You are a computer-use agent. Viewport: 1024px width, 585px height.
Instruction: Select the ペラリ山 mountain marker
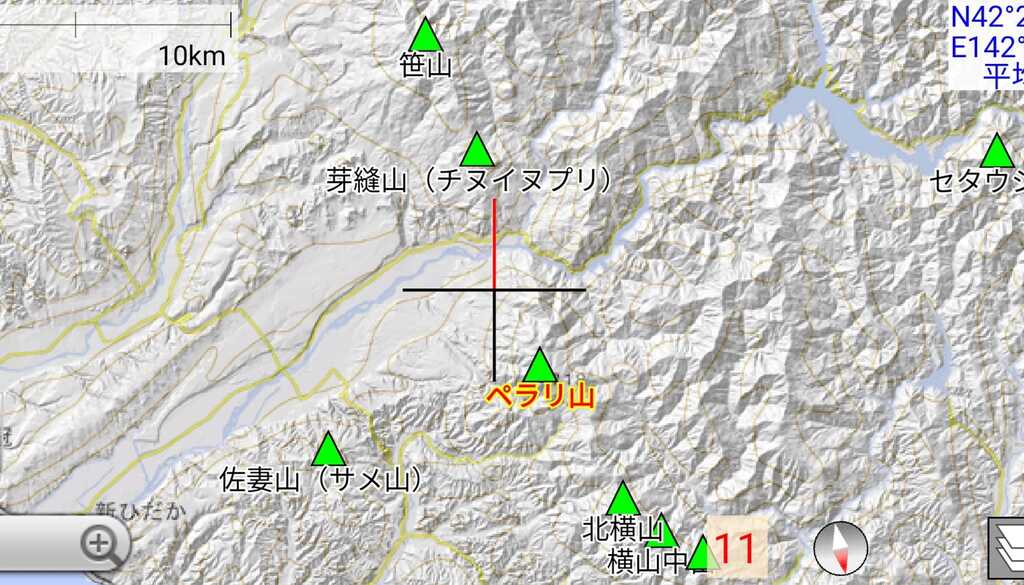pos(539,366)
